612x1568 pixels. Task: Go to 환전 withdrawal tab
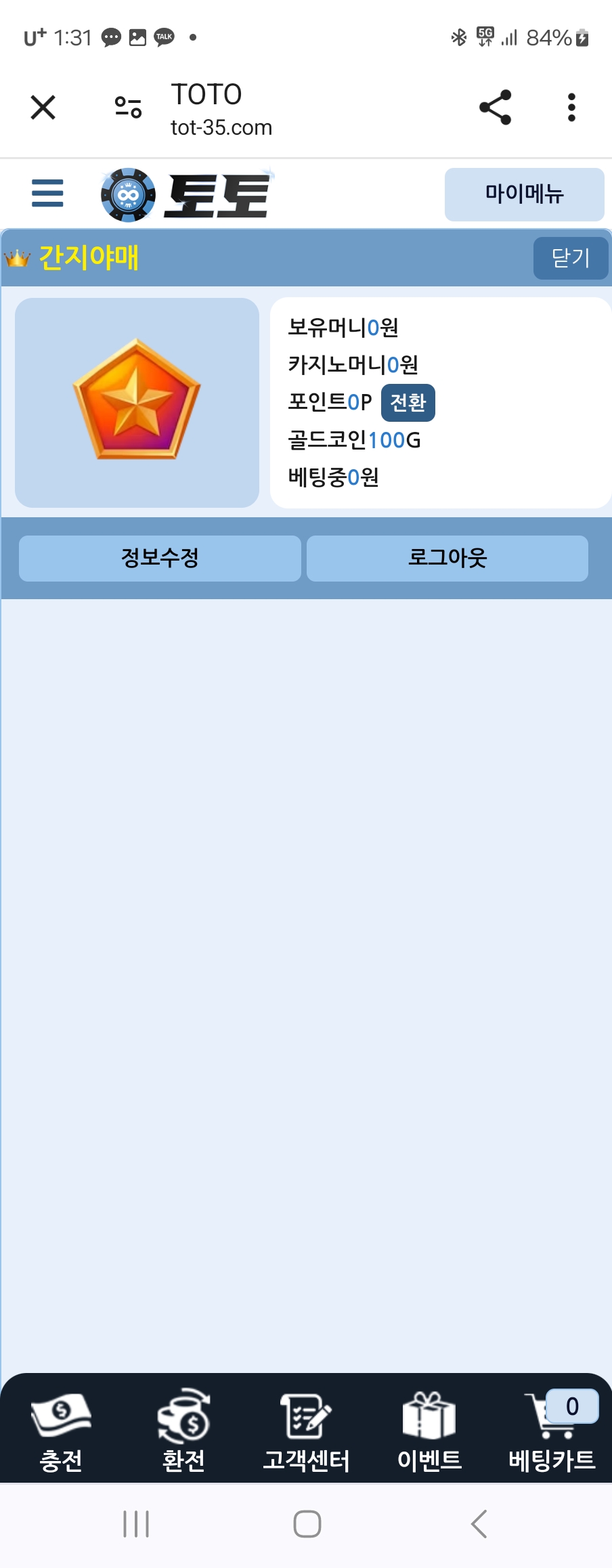pyautogui.click(x=183, y=1431)
